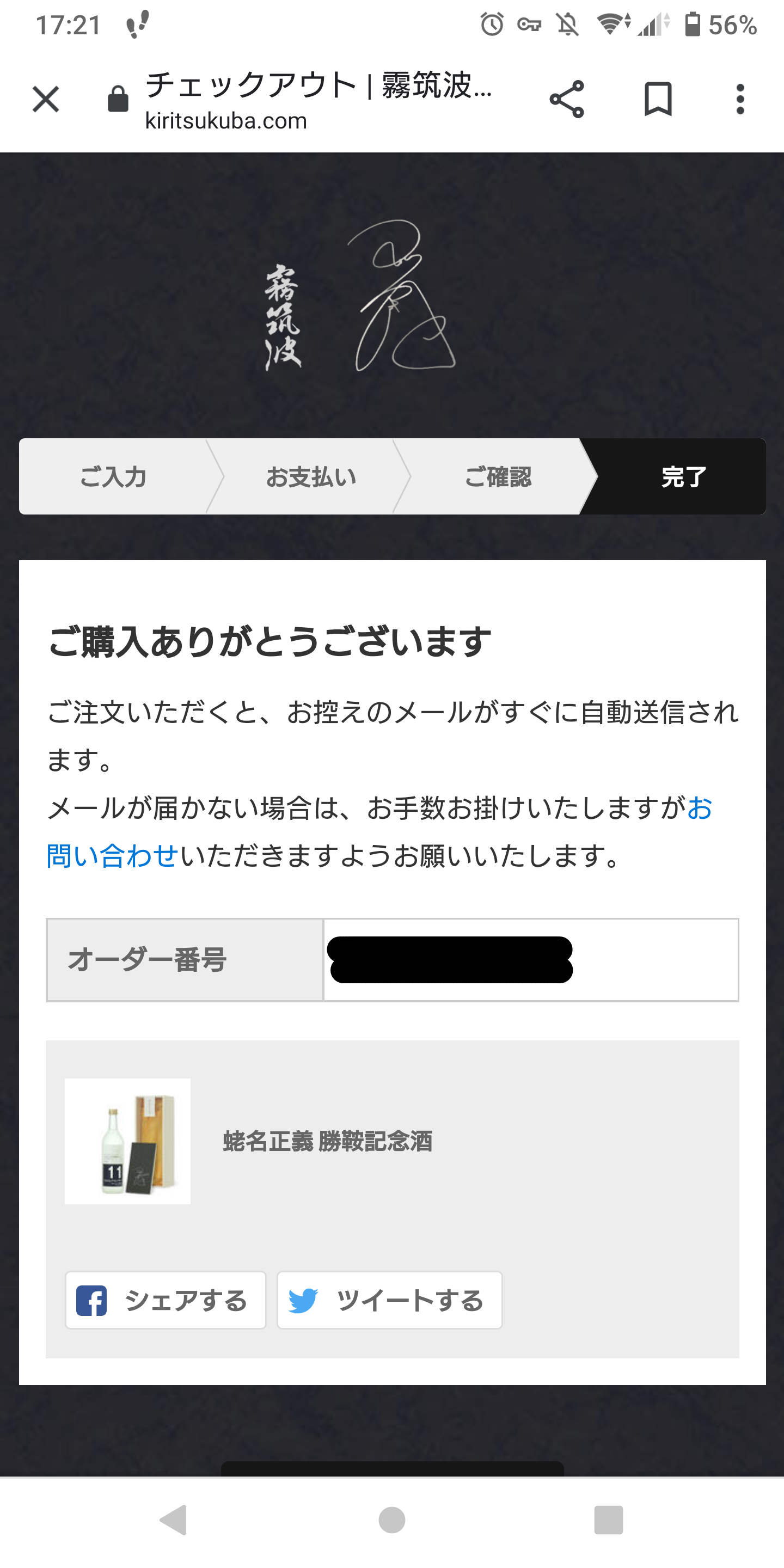
Task: Open the 蛯名正義 勝鞍記念酒 product image
Action: 127,1141
